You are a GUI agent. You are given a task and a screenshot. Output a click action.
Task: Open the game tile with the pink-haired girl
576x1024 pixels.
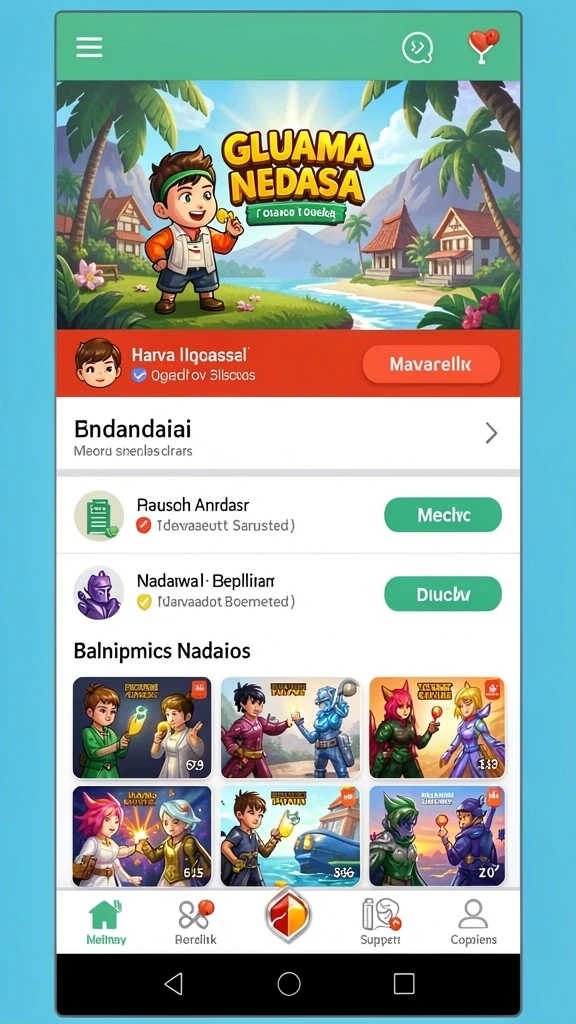142,836
